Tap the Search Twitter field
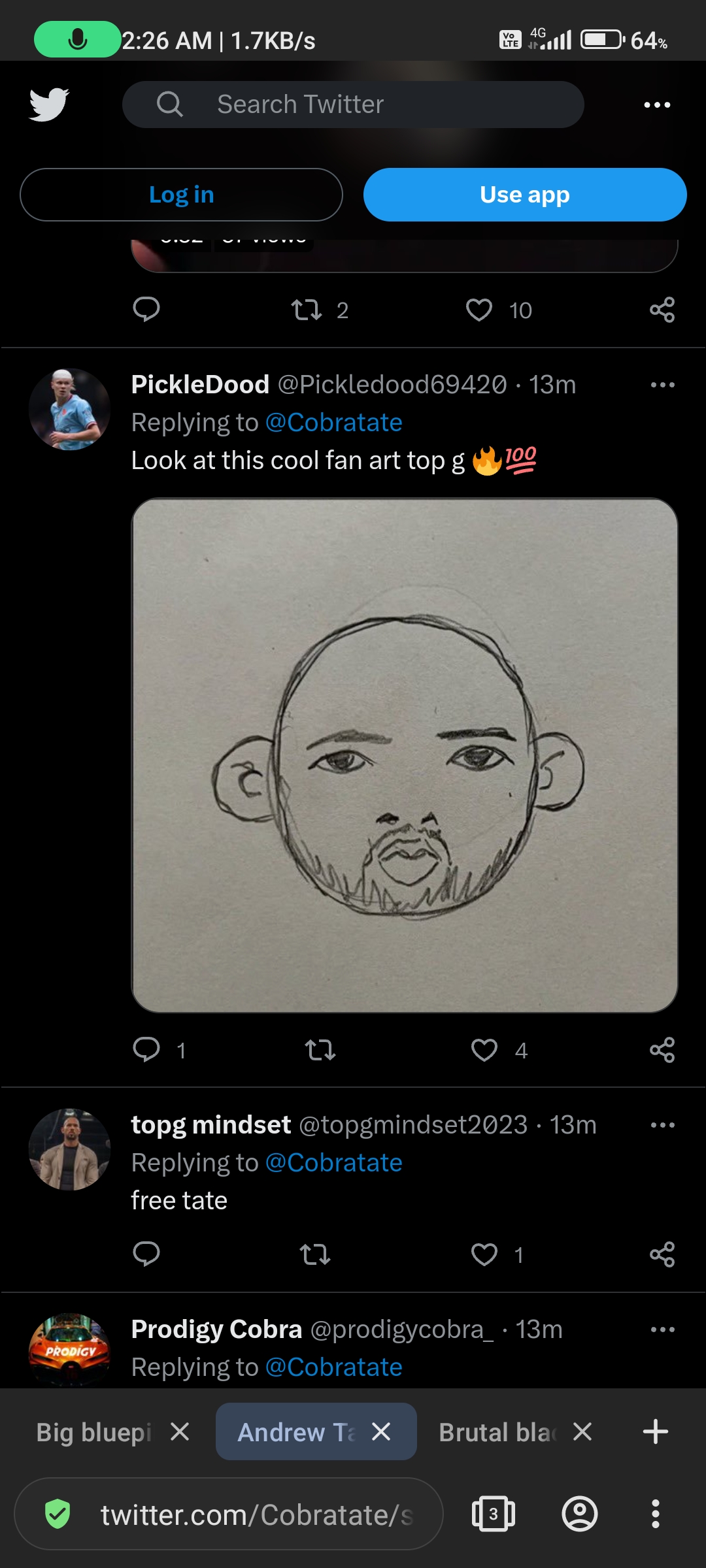The height and width of the screenshot is (1568, 706). pos(353,105)
